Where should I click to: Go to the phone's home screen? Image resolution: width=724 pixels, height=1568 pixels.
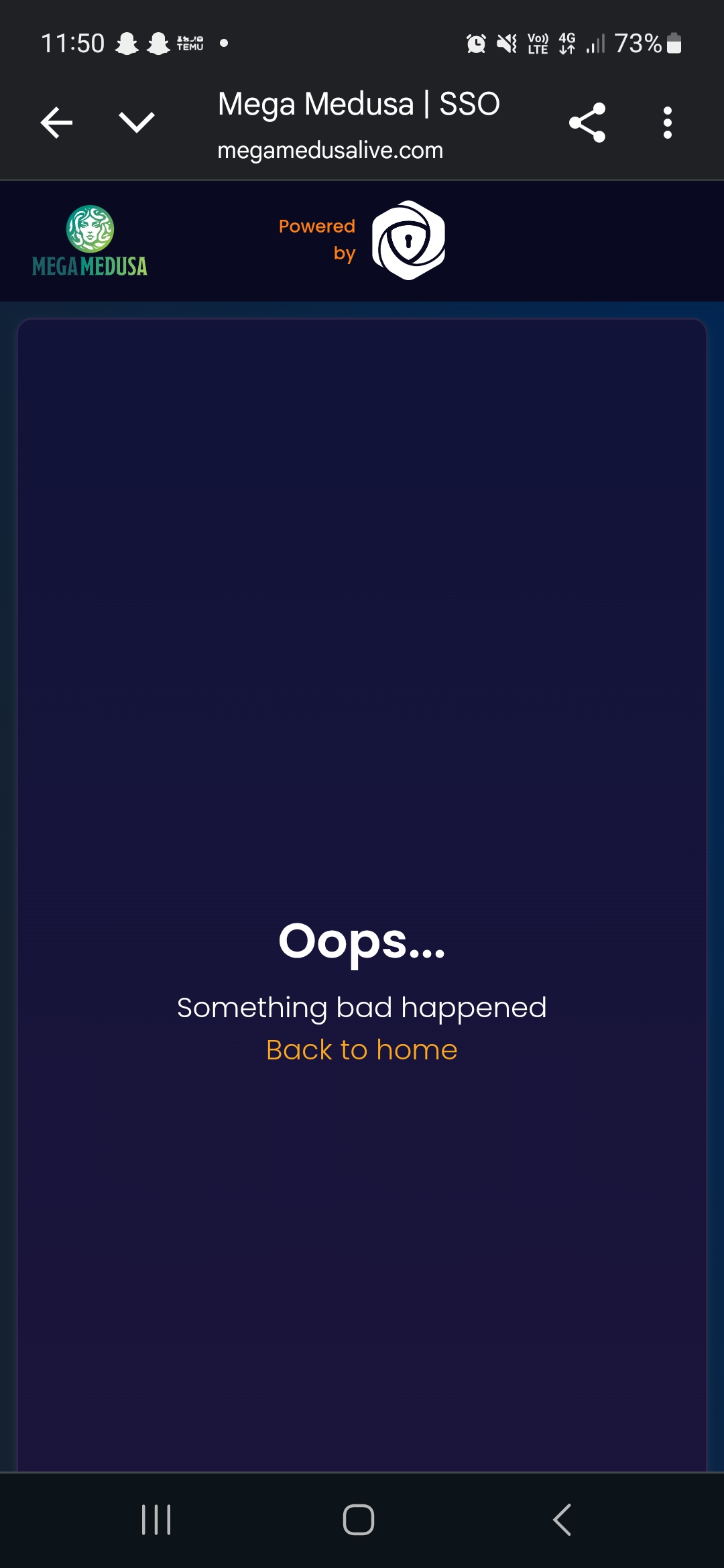[x=359, y=1519]
